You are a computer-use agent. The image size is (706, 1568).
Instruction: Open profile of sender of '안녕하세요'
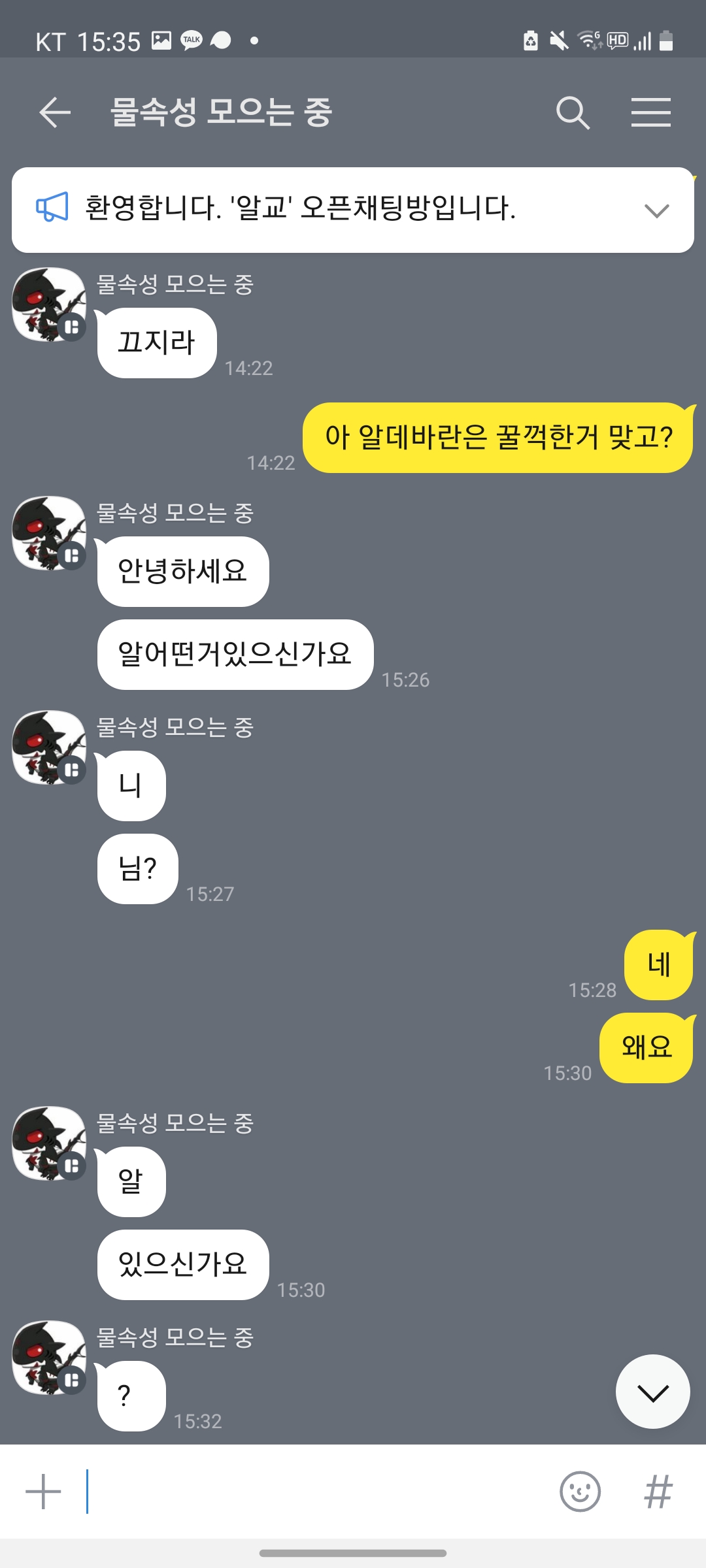pyautogui.click(x=49, y=533)
